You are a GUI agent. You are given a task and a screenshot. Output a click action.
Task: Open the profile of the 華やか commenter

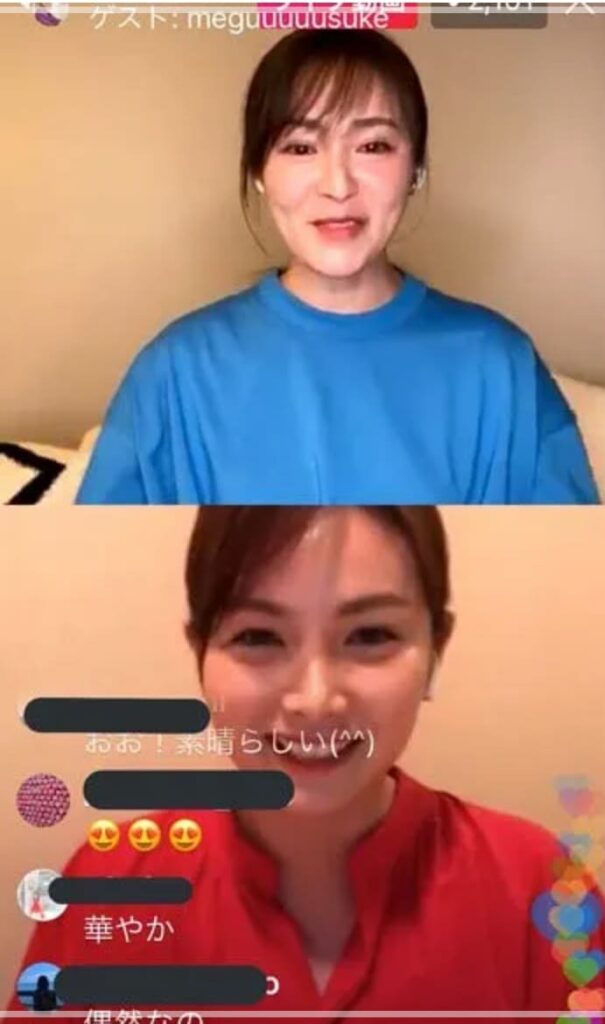click(x=42, y=893)
